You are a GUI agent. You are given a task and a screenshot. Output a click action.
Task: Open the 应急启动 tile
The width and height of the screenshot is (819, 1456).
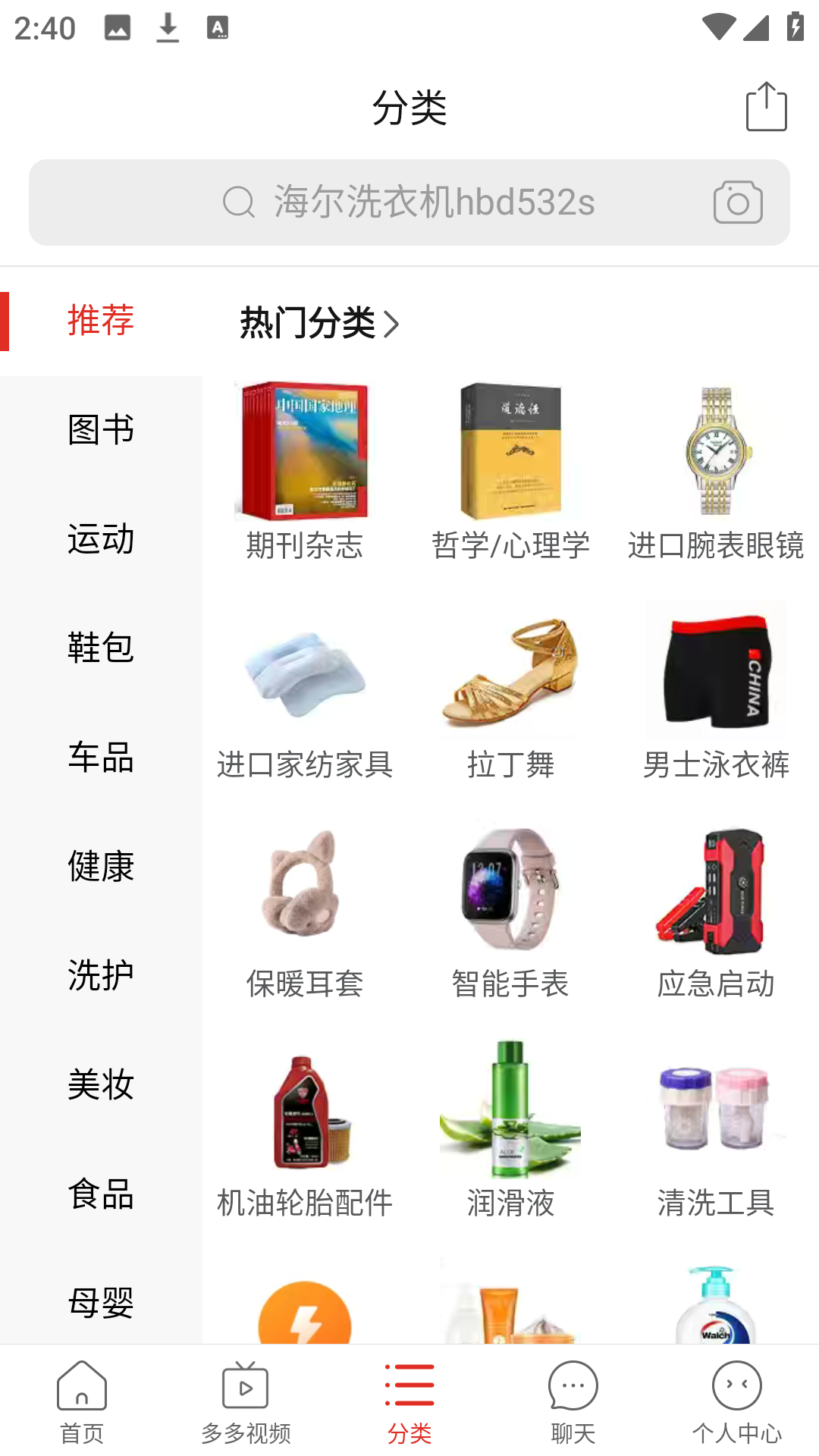pos(716,910)
